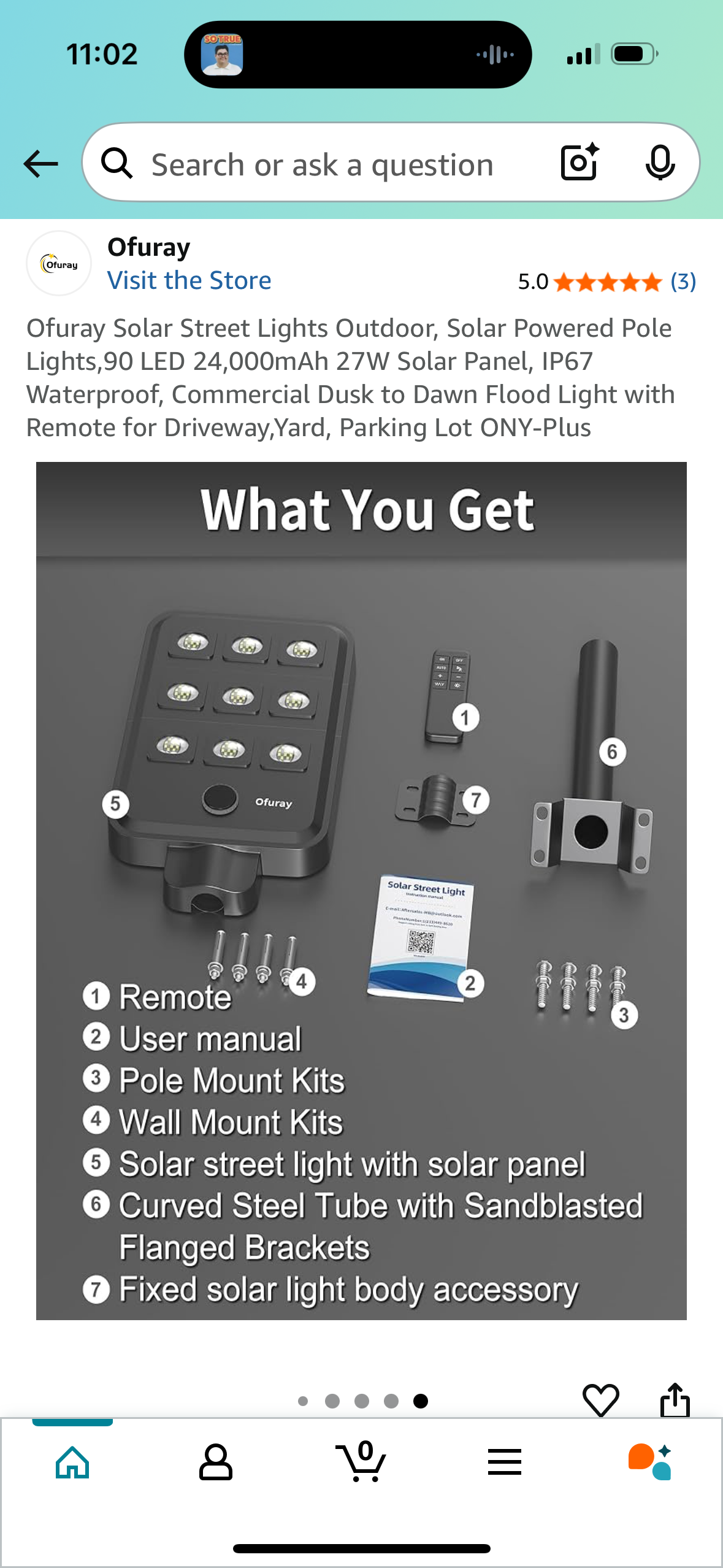
Task: Share this product
Action: (675, 1400)
